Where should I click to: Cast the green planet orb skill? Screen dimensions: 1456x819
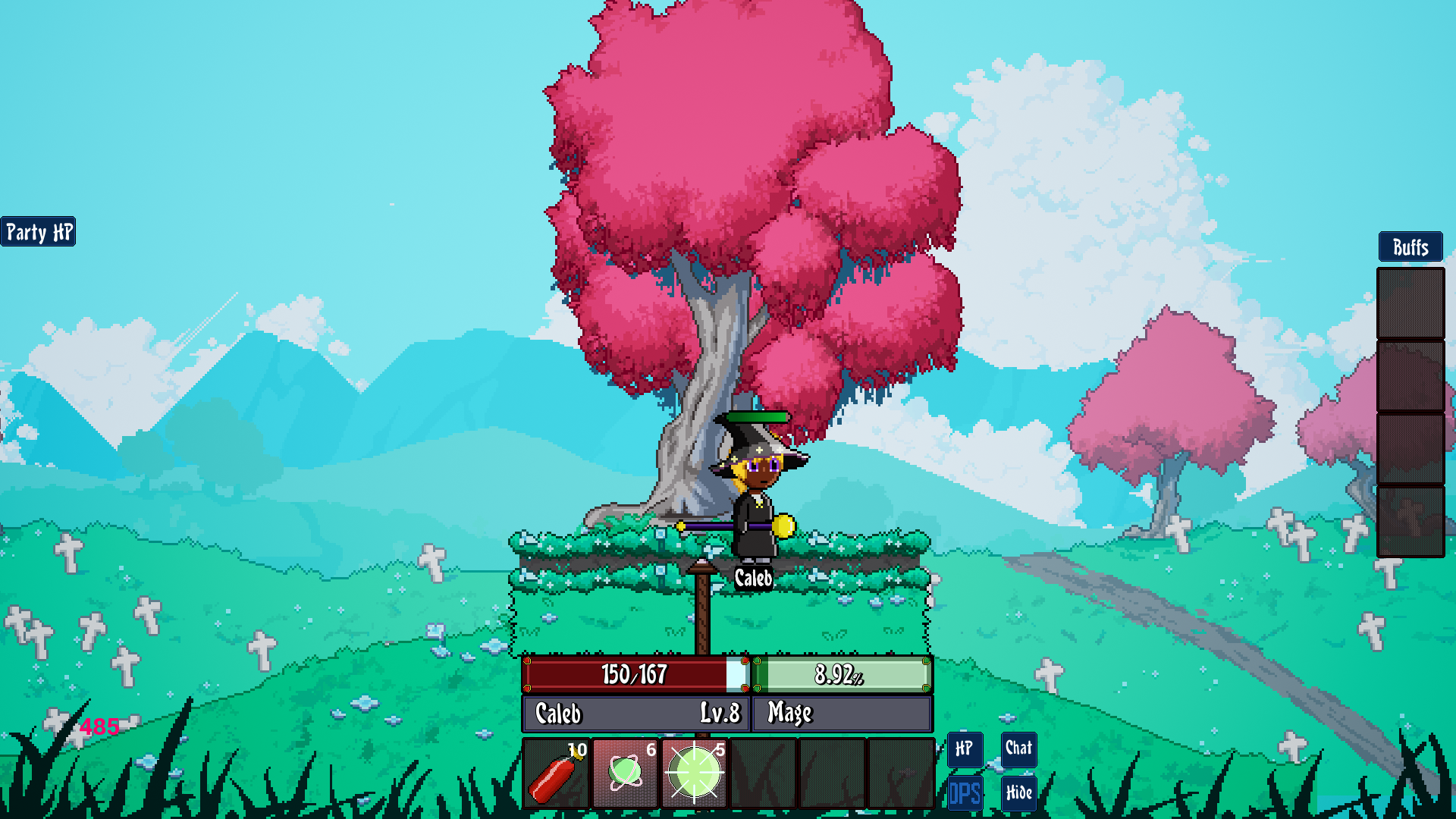[626, 773]
